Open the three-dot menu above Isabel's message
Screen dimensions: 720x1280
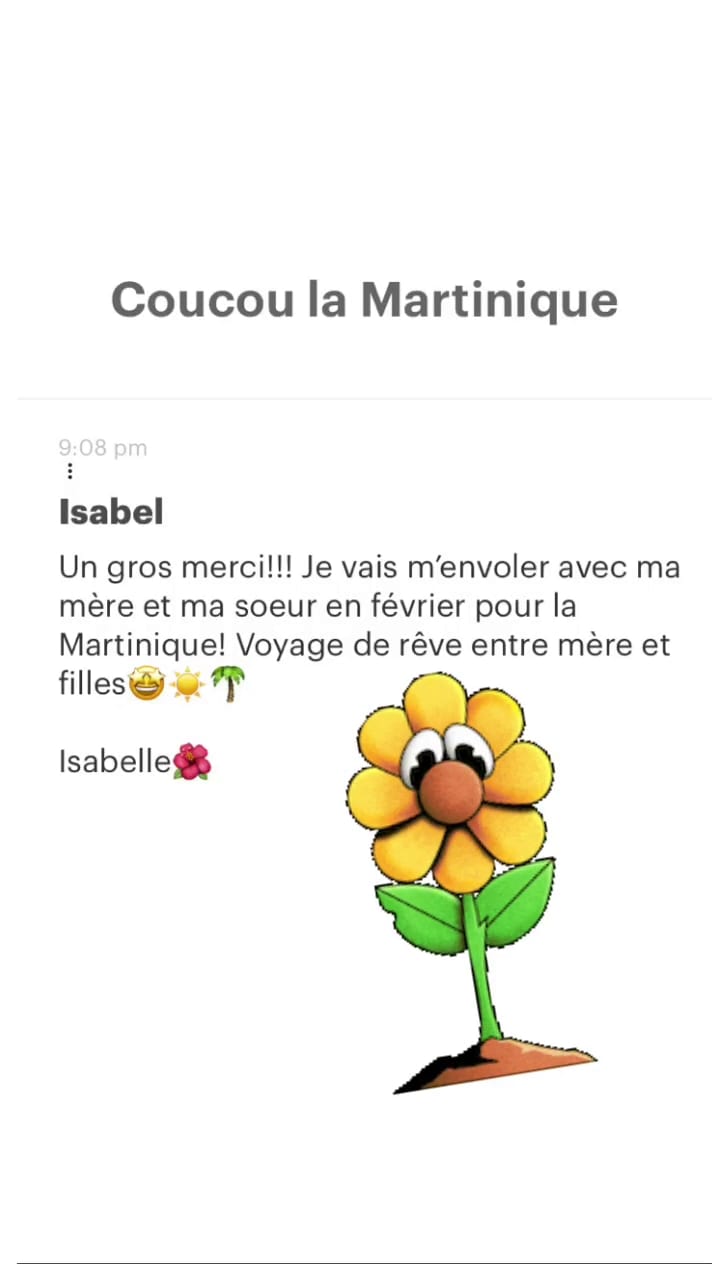(69, 471)
